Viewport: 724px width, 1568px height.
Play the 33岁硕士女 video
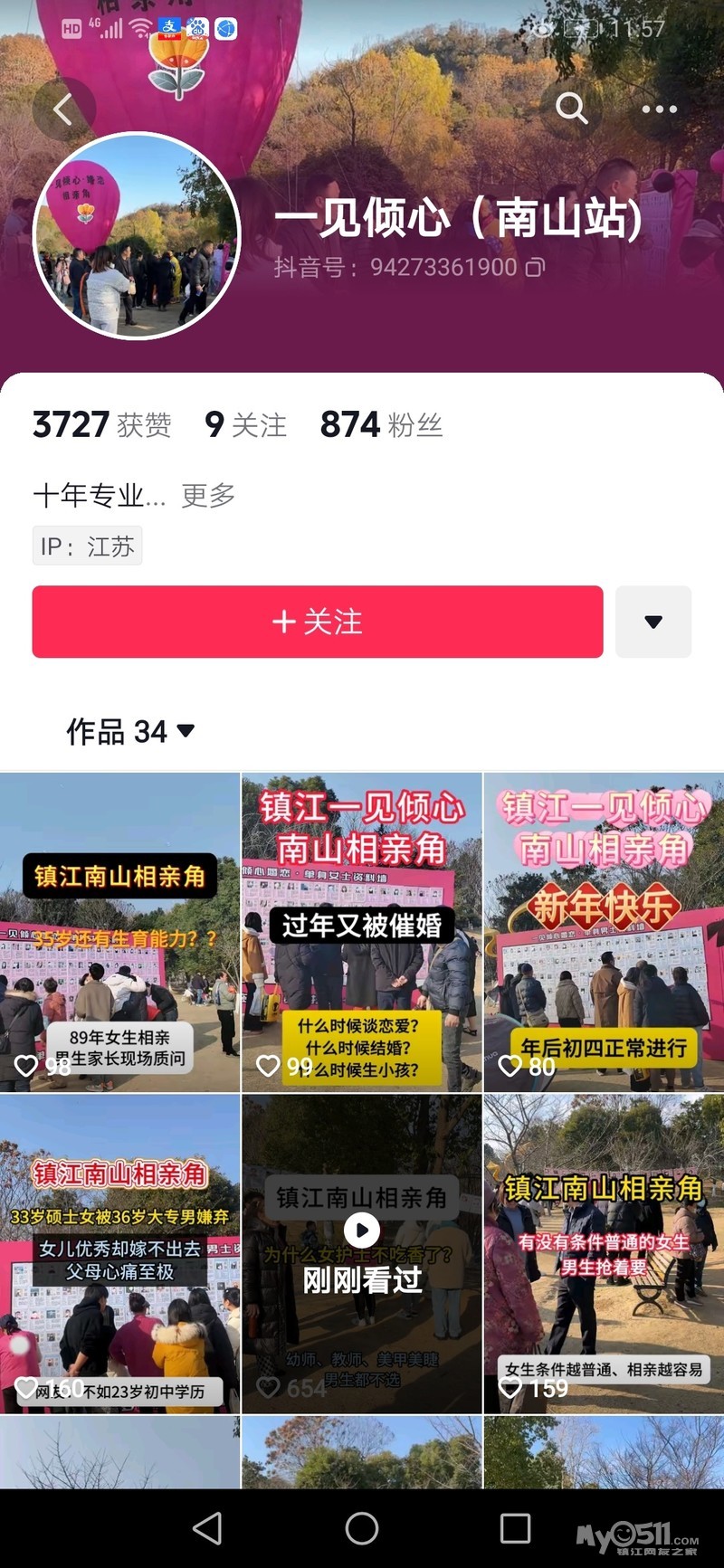(x=119, y=1253)
